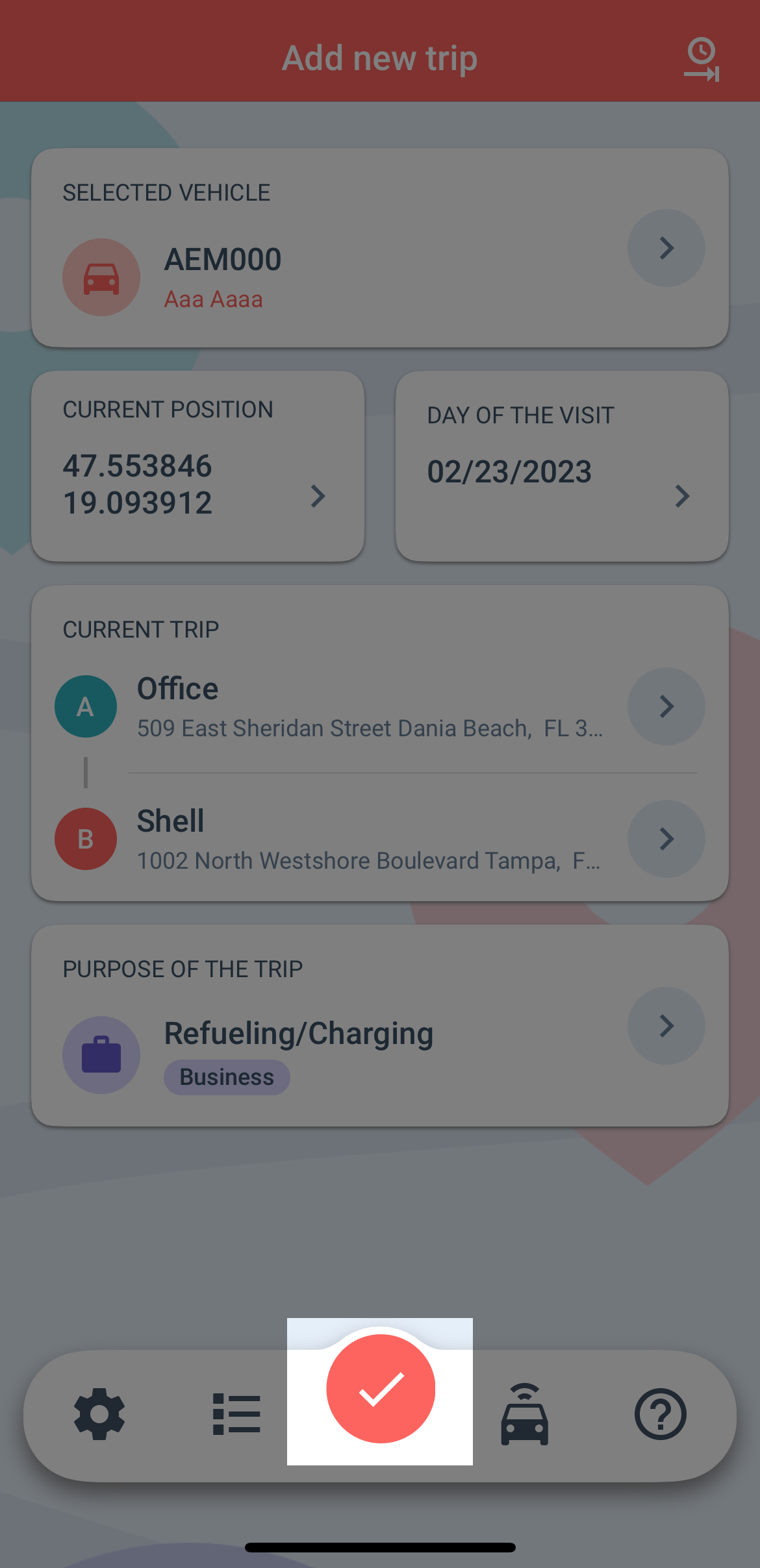Edit the Office start location
The height and width of the screenshot is (1568, 760).
coord(380,706)
